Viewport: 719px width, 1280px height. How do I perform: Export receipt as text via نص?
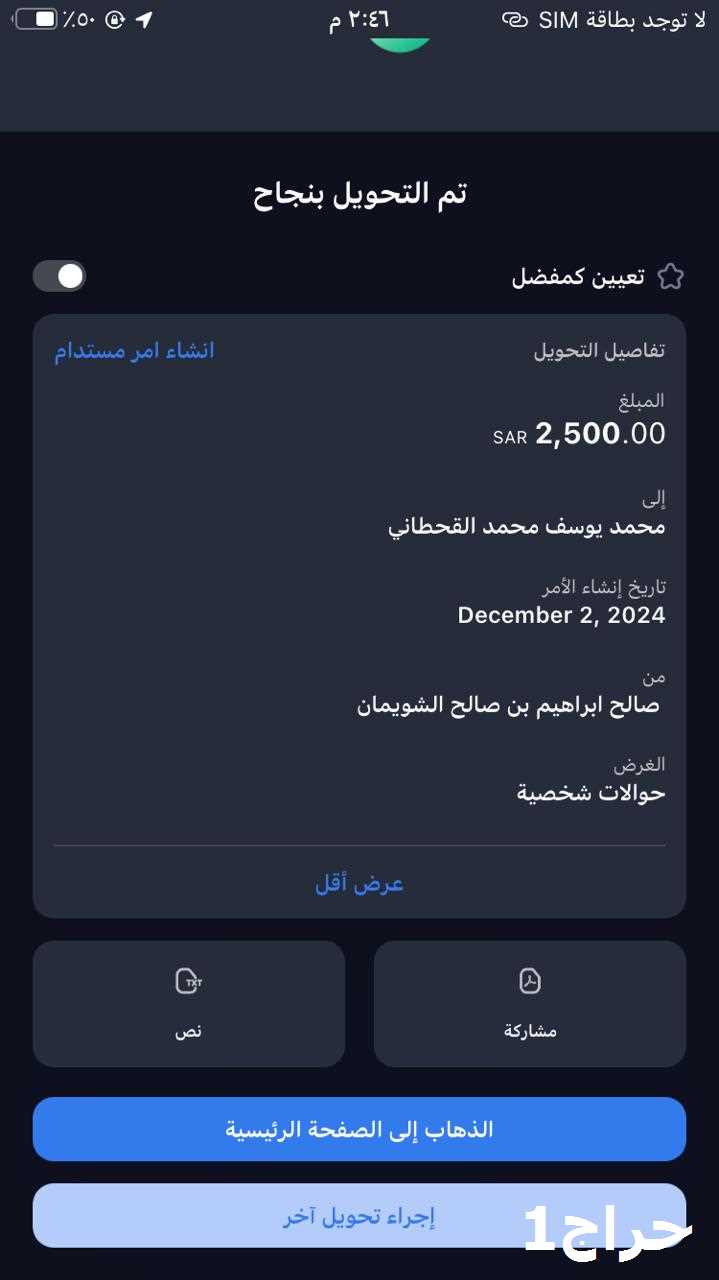(x=189, y=1003)
